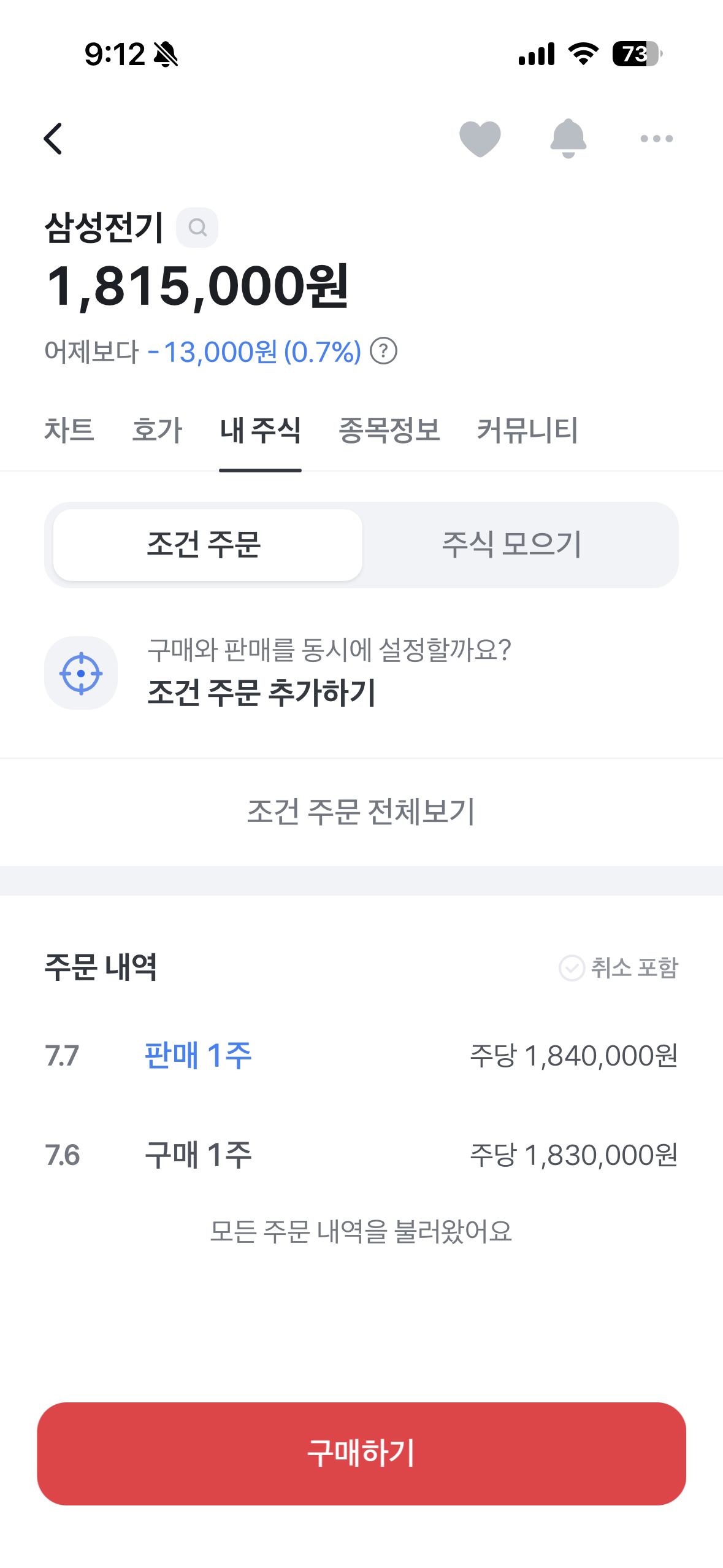
Task: View all via 조건 주문 전체보기
Action: [x=361, y=812]
